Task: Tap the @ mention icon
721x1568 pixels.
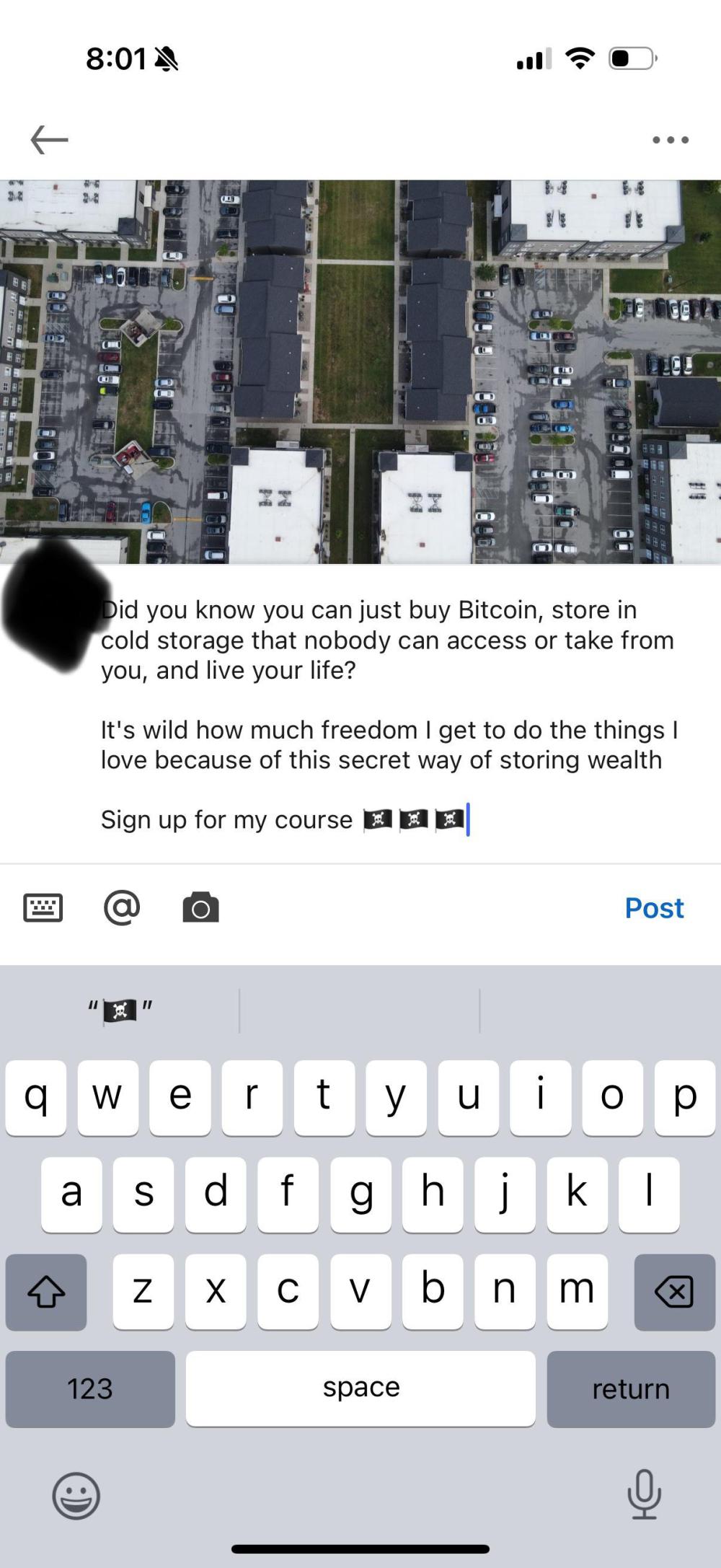Action: coord(122,907)
